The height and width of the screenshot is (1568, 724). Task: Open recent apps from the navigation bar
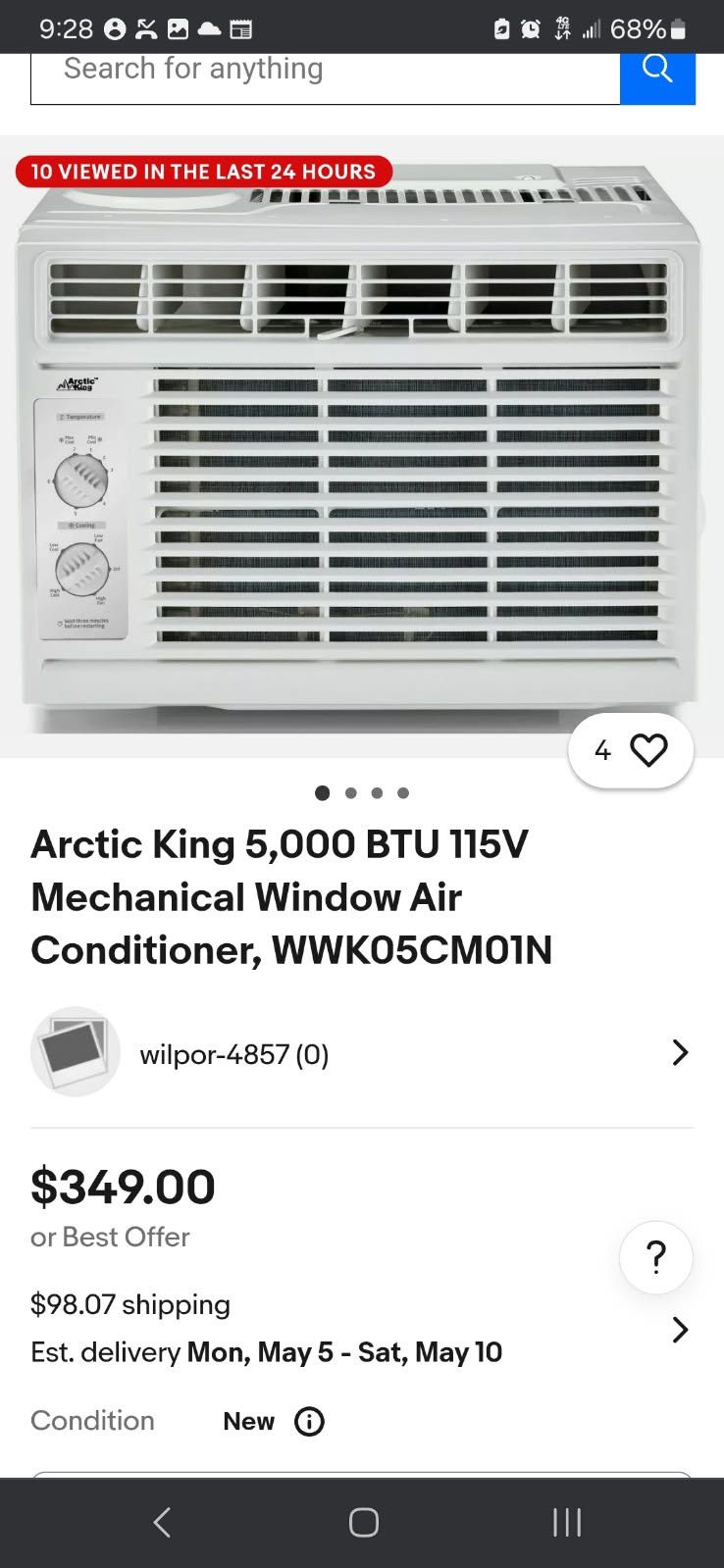[566, 1522]
